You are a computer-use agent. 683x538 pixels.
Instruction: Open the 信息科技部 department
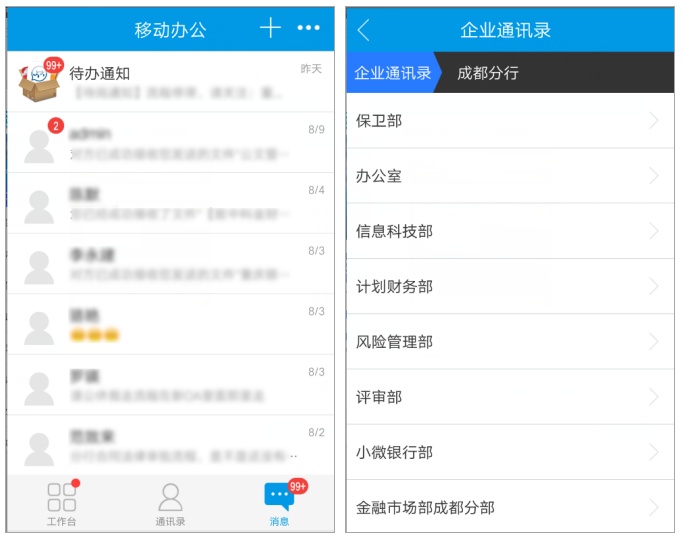pos(509,231)
